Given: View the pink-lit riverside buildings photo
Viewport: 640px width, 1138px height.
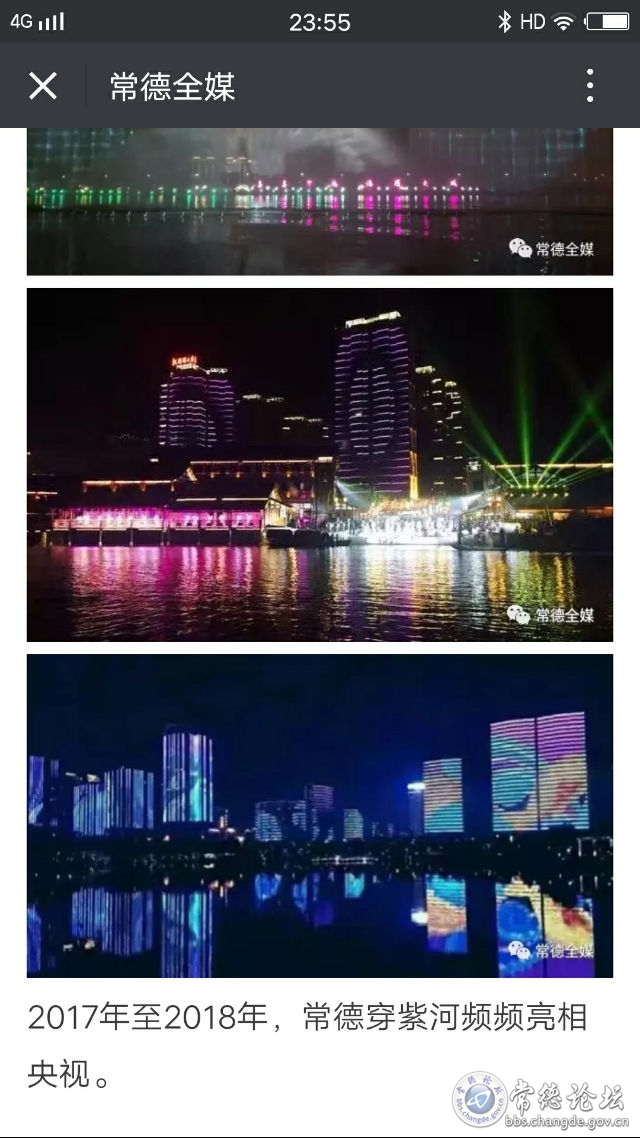Looking at the screenshot, I should 320,465.
